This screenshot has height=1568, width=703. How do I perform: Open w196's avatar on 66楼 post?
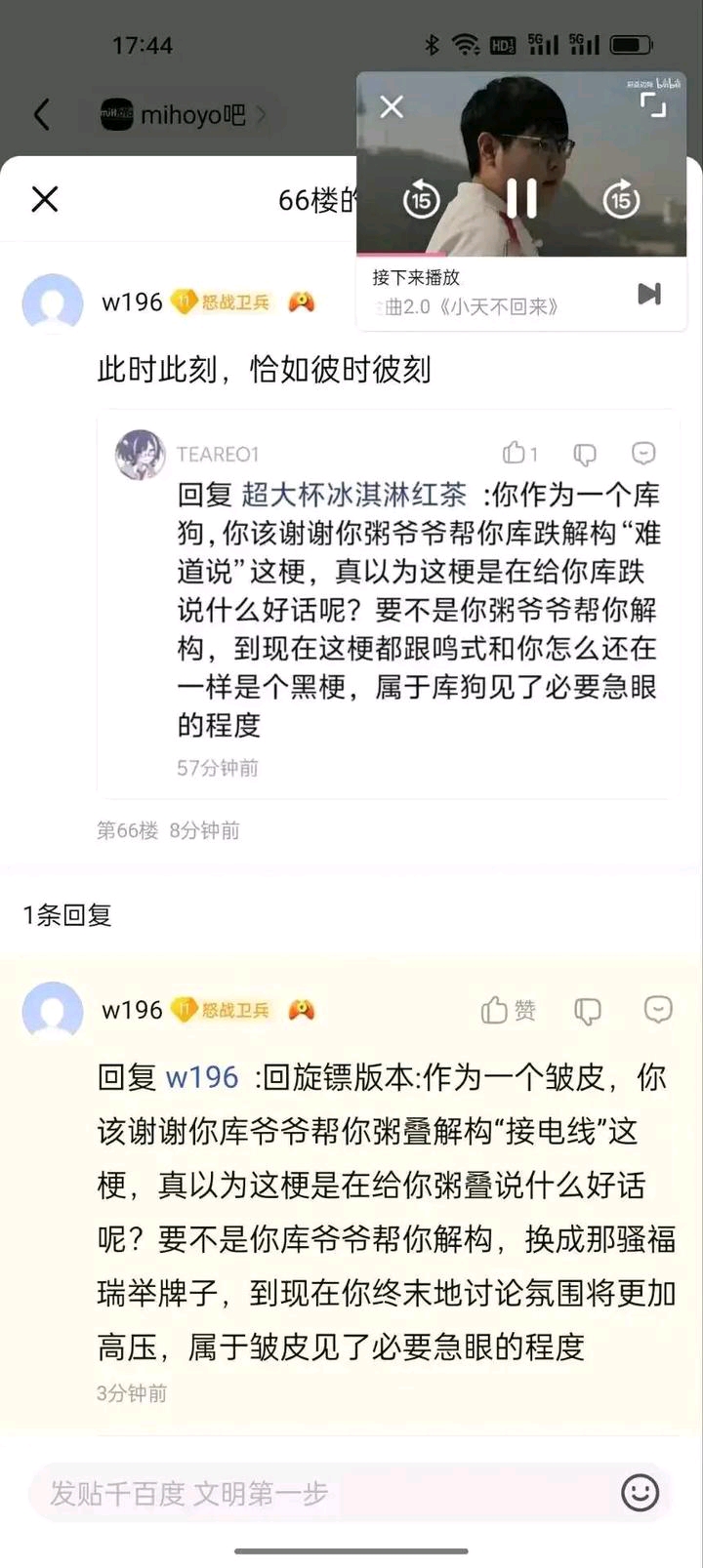[x=53, y=303]
